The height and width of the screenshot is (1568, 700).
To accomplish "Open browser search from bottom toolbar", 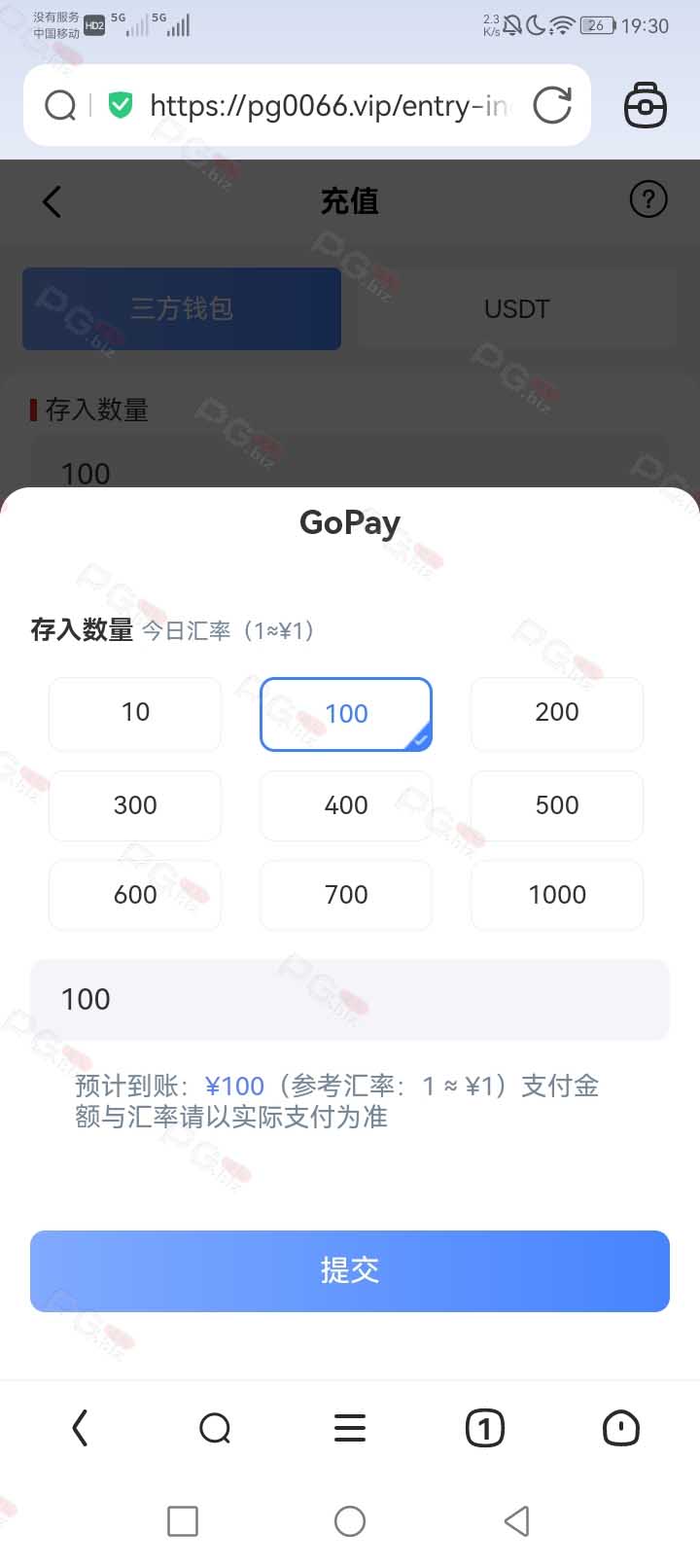I will 215,1428.
